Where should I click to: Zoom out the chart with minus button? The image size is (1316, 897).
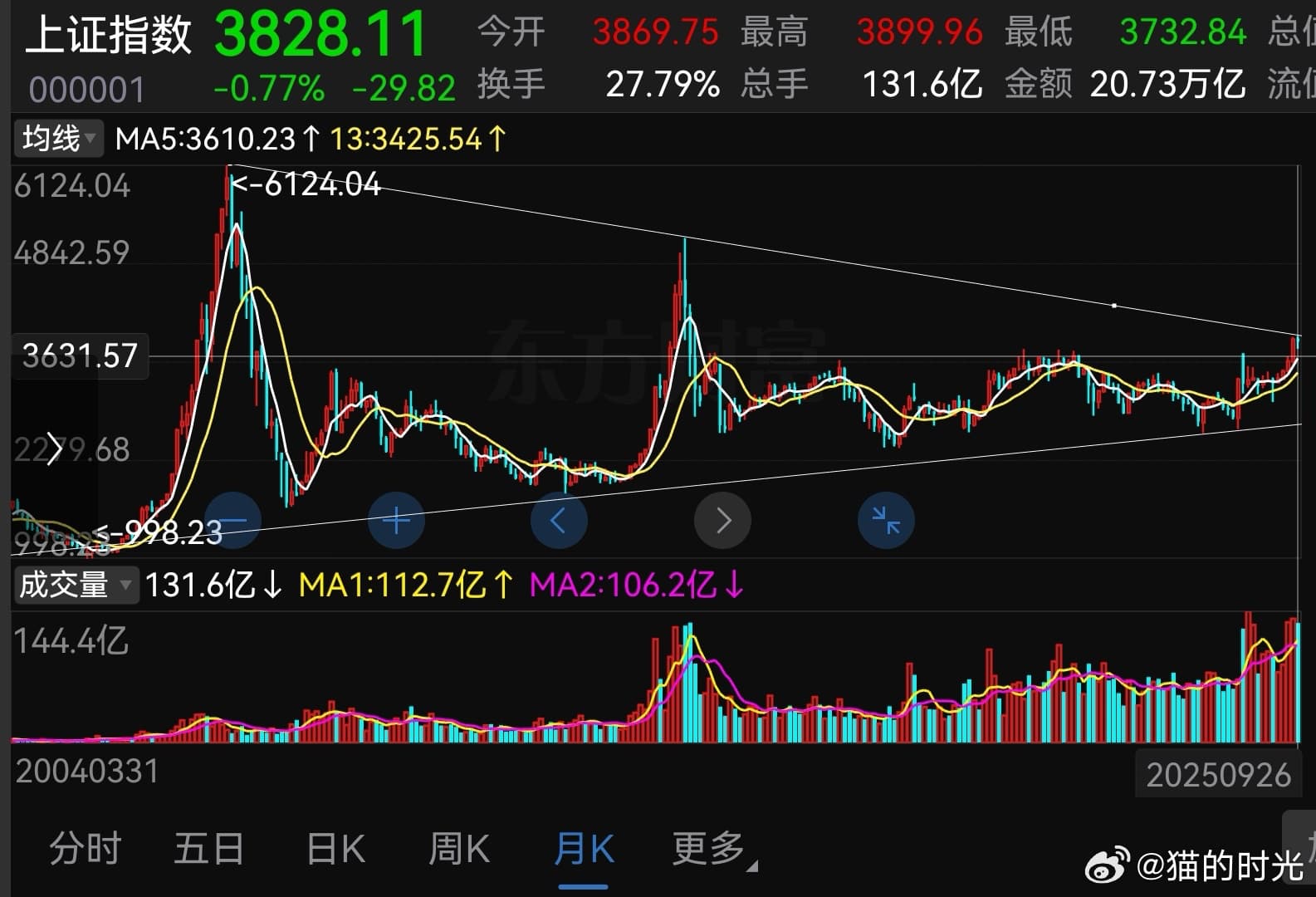coord(233,521)
